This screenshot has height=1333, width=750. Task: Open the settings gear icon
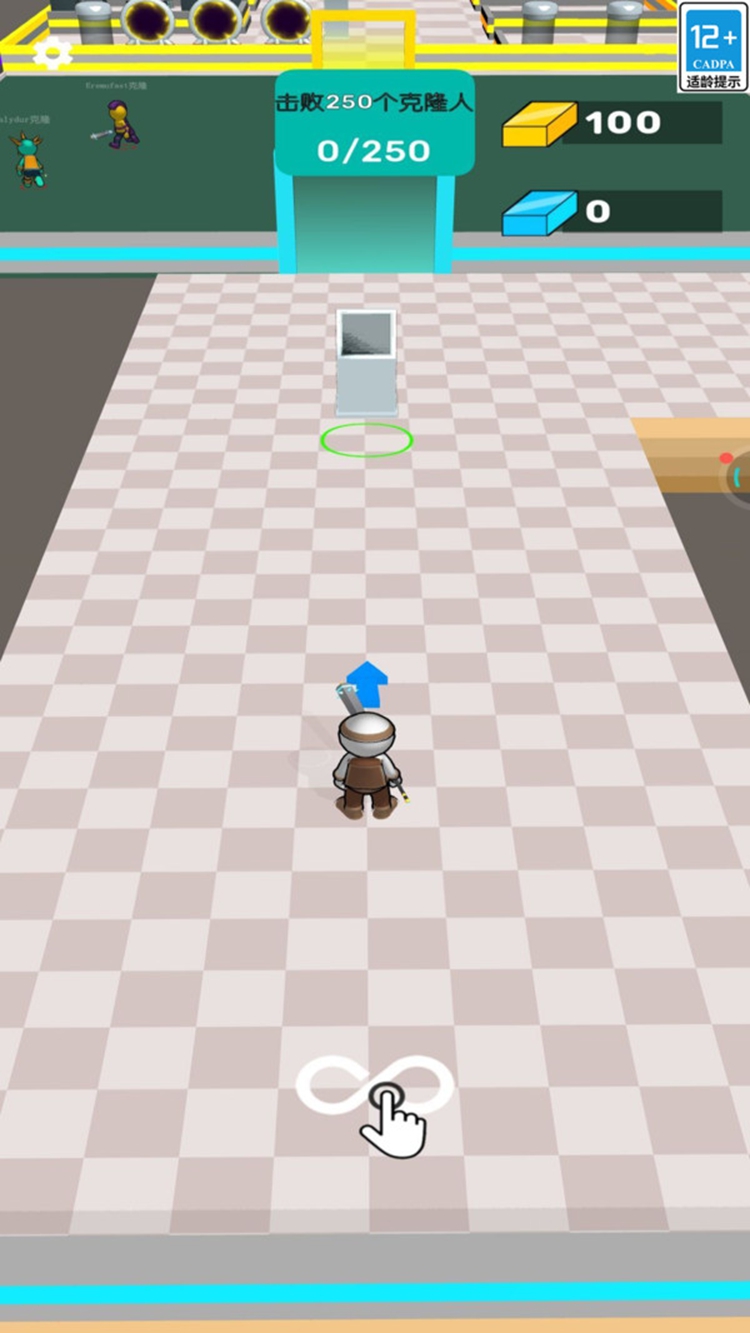coord(52,52)
